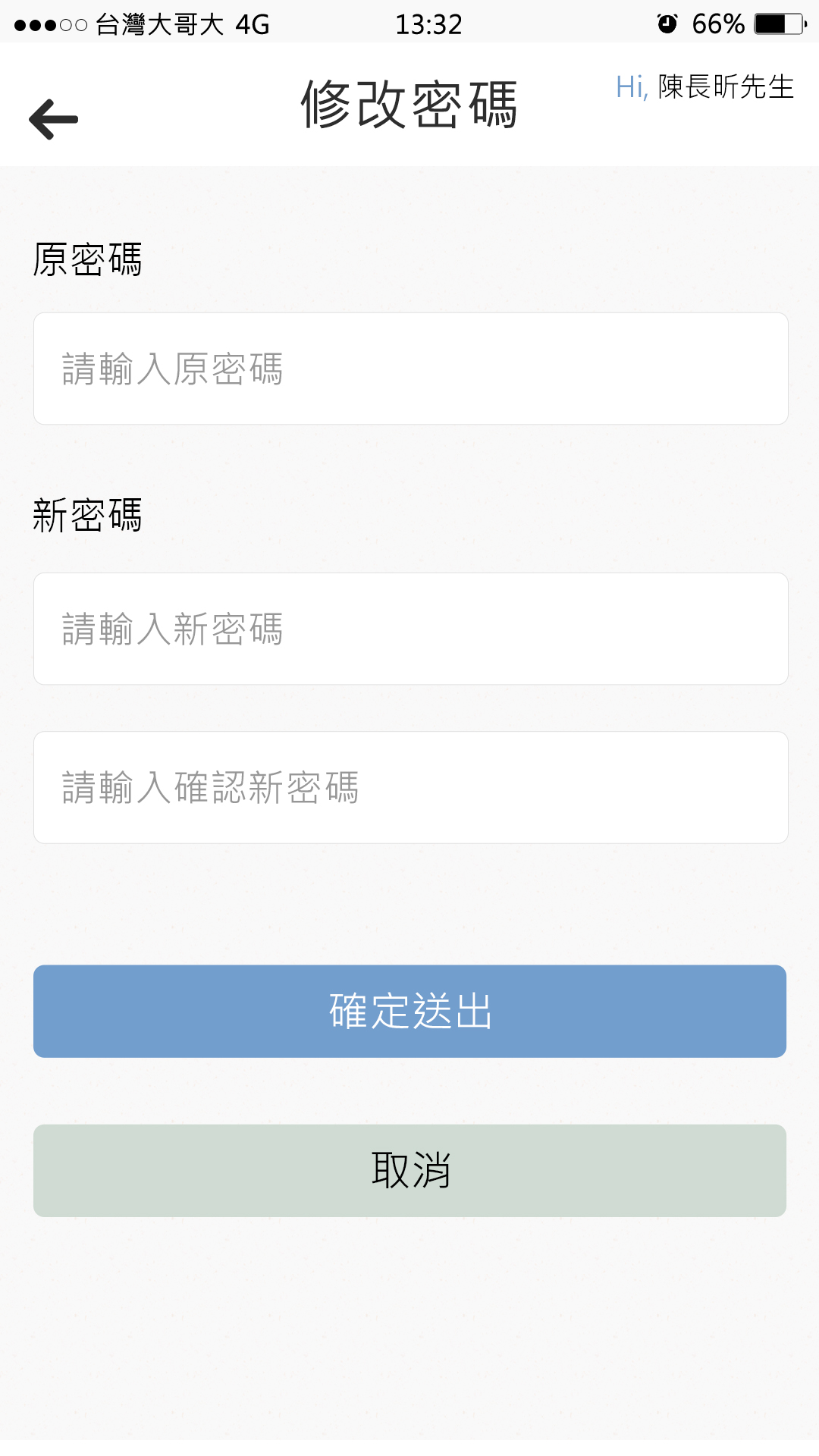Select the 請輸入新密碼 input box
The height and width of the screenshot is (1456, 819).
[410, 629]
